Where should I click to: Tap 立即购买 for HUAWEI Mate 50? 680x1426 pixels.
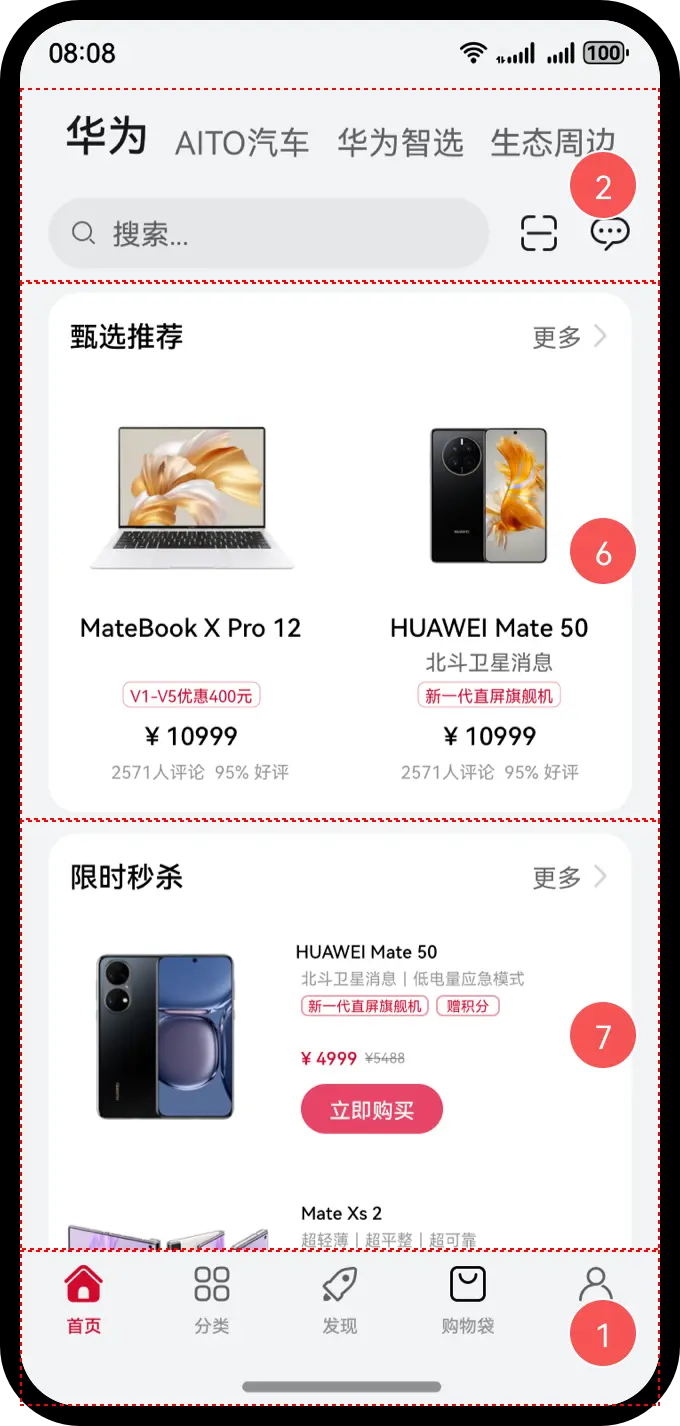pos(371,1109)
